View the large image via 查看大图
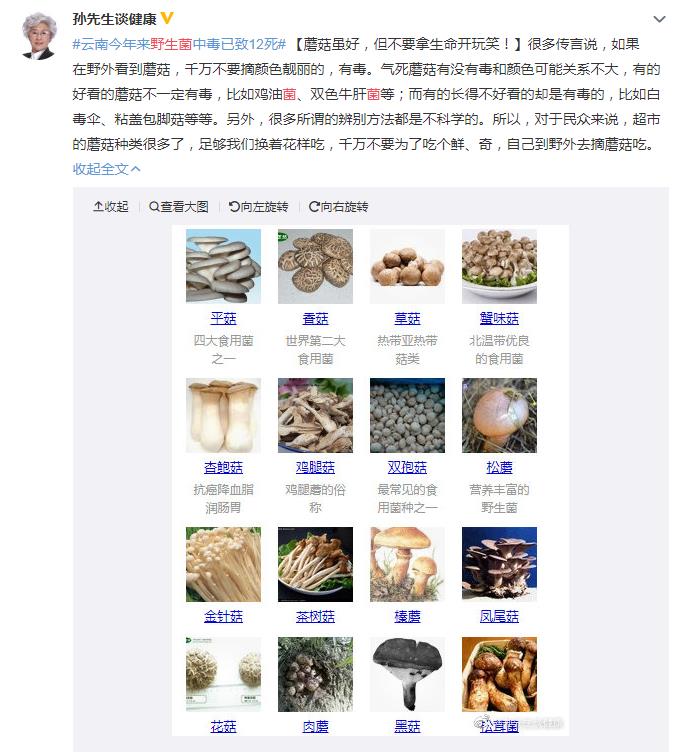 click(x=179, y=207)
